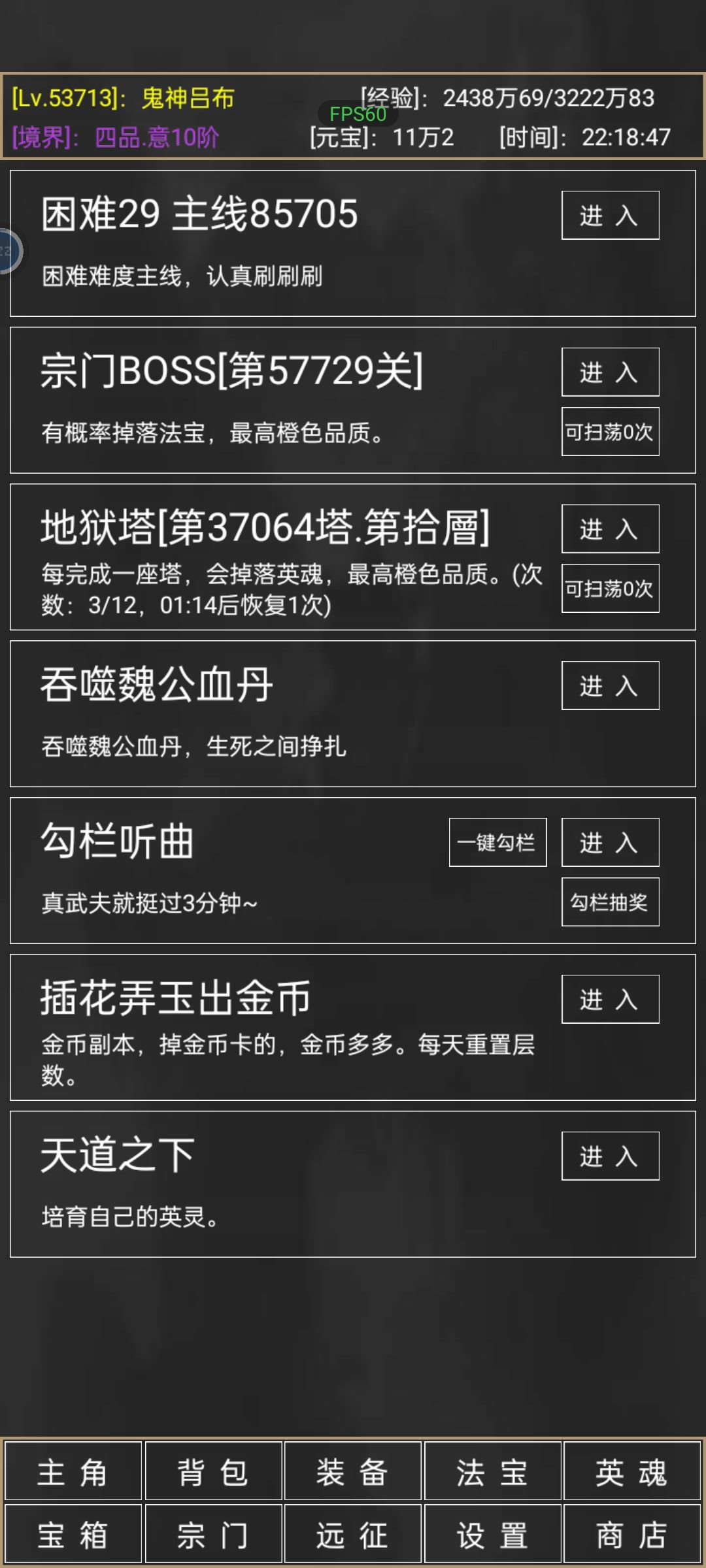The width and height of the screenshot is (706, 1568).
Task: Switch to the 宗门 tab
Action: pos(213,1533)
